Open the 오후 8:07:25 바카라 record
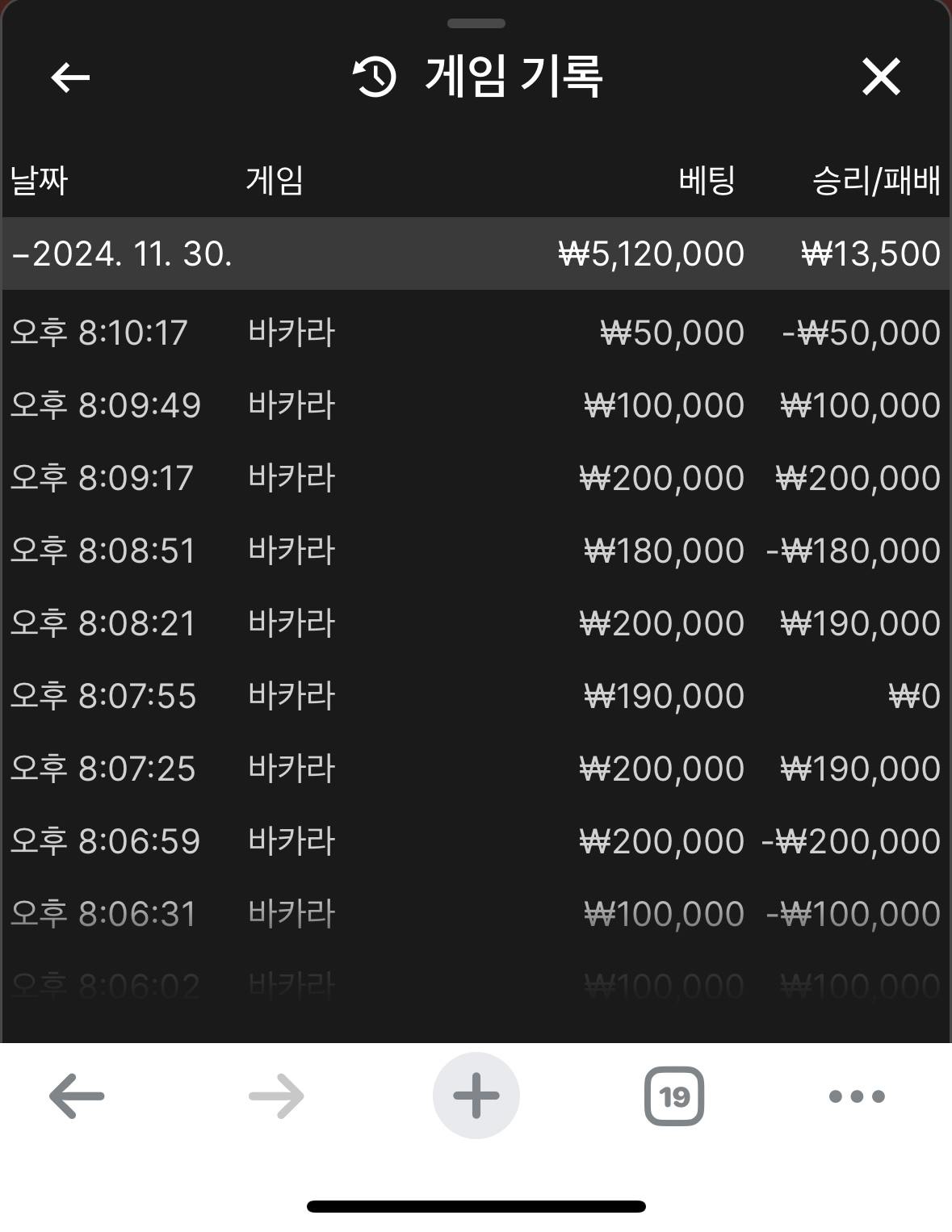Screen dimensions: 952x1232 click(475, 769)
